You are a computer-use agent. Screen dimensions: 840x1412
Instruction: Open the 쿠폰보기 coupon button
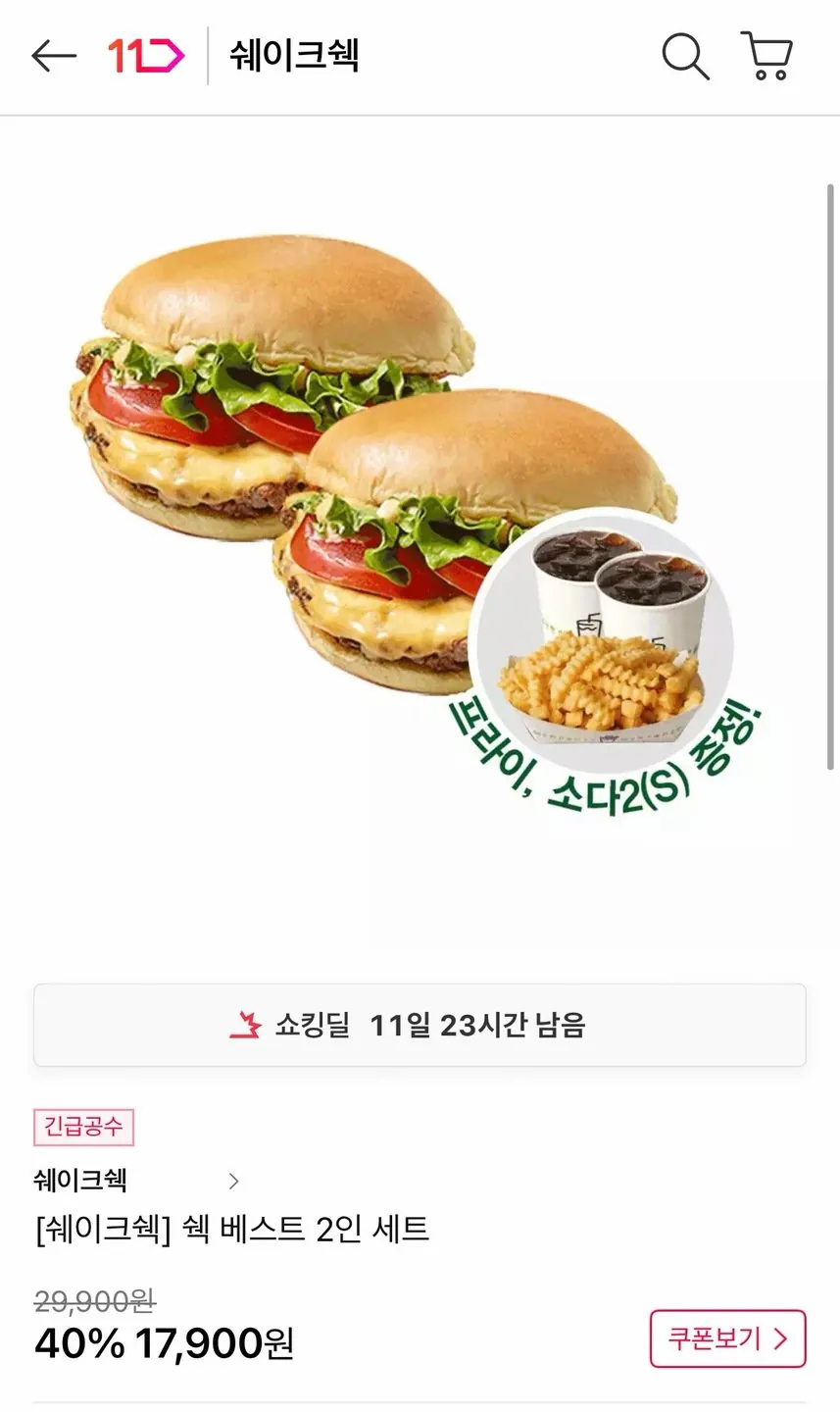tap(726, 1337)
